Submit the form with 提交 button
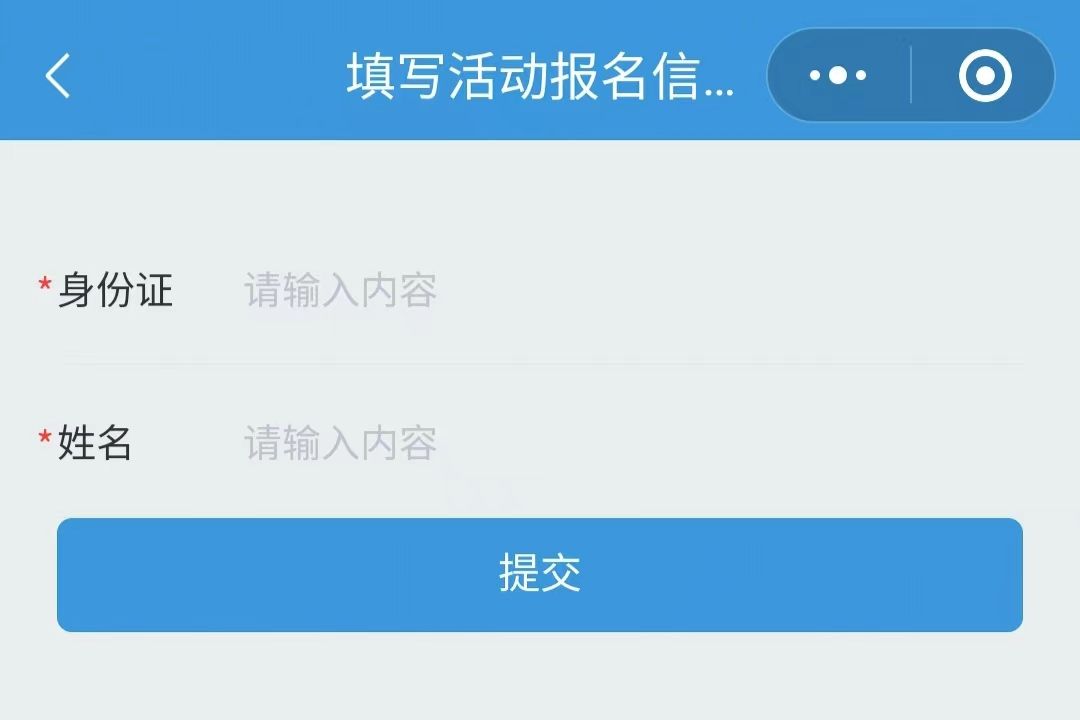 pyautogui.click(x=540, y=574)
